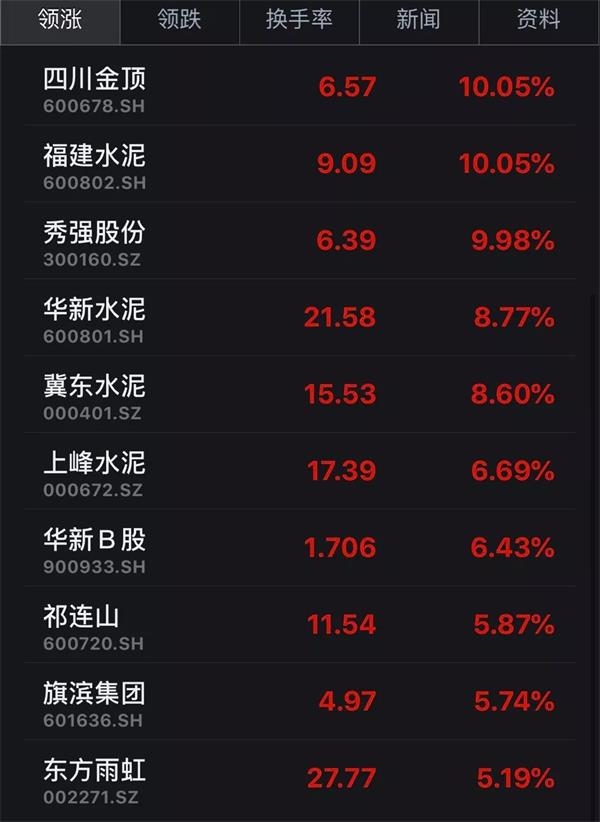
Task: Open the 新闻 tab
Action: point(418,21)
